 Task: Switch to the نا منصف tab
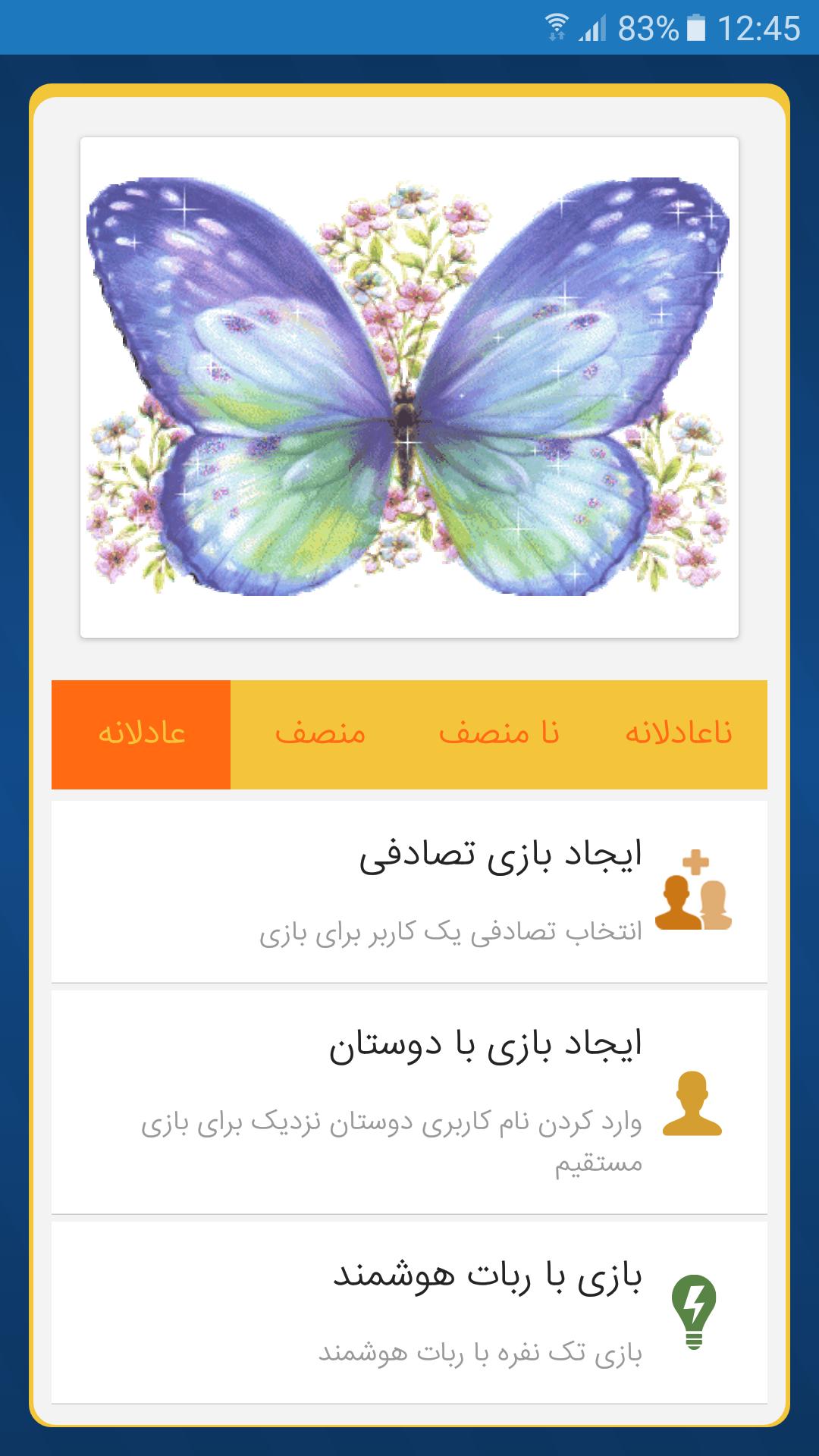pyautogui.click(x=499, y=734)
